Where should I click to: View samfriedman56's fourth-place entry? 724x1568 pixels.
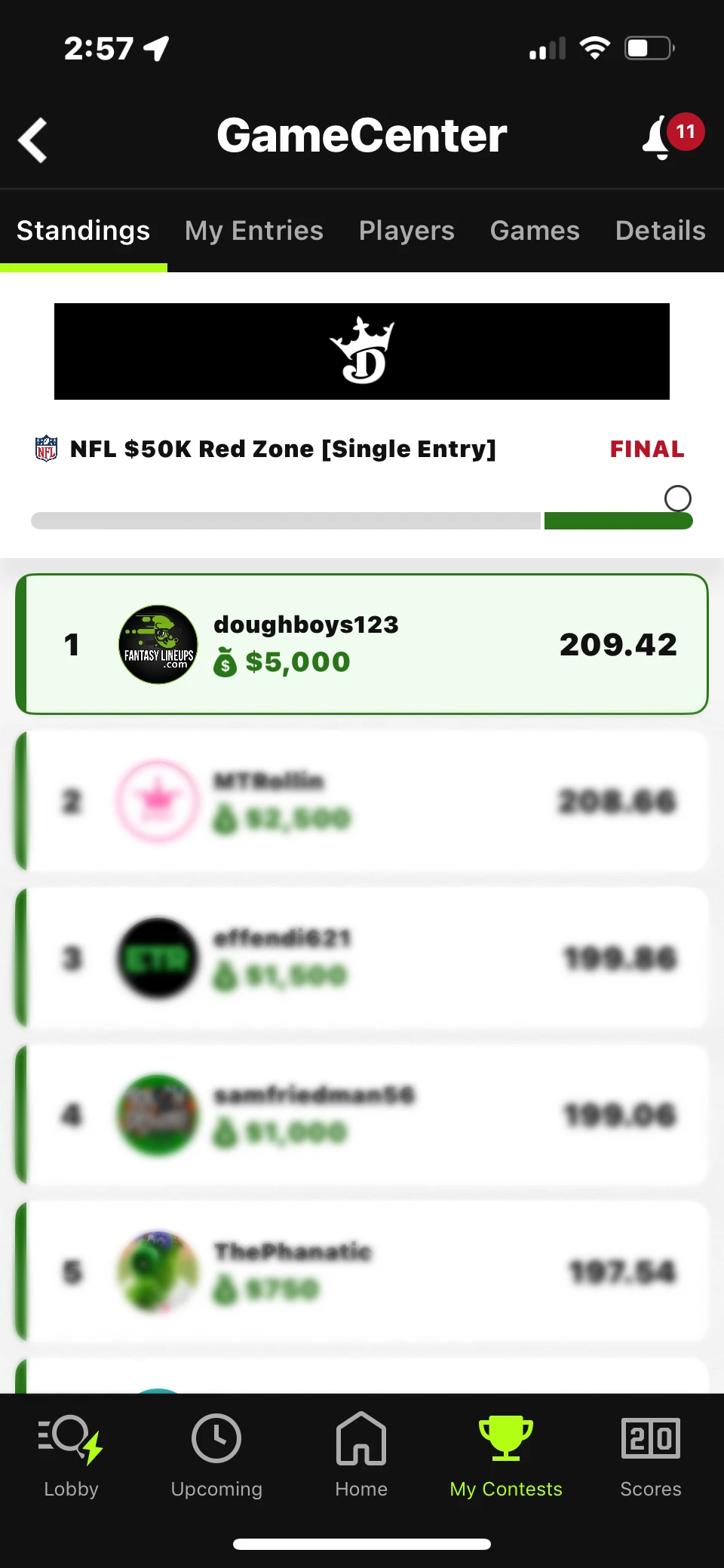[x=362, y=1115]
